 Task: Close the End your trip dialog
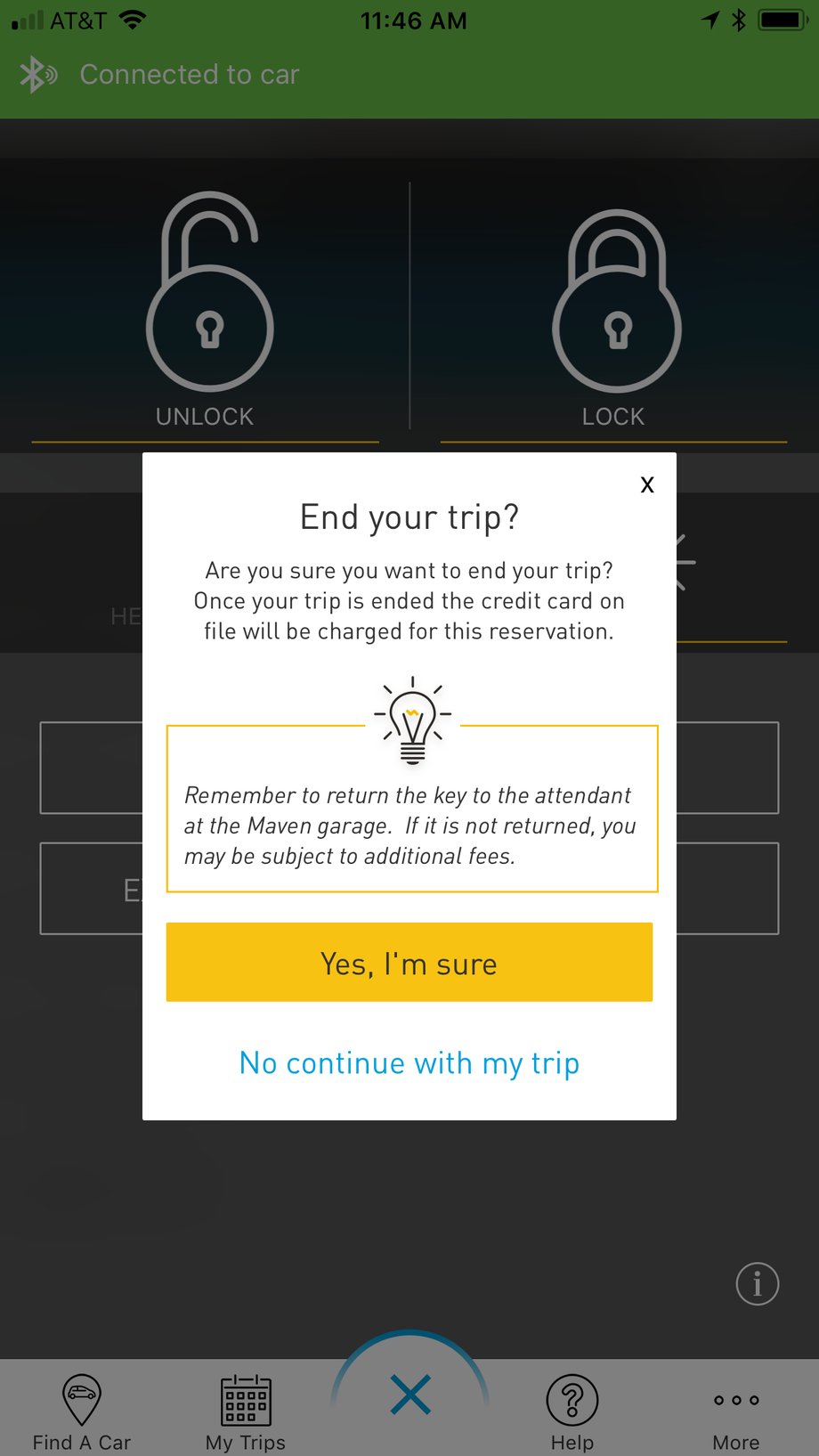[x=647, y=484]
